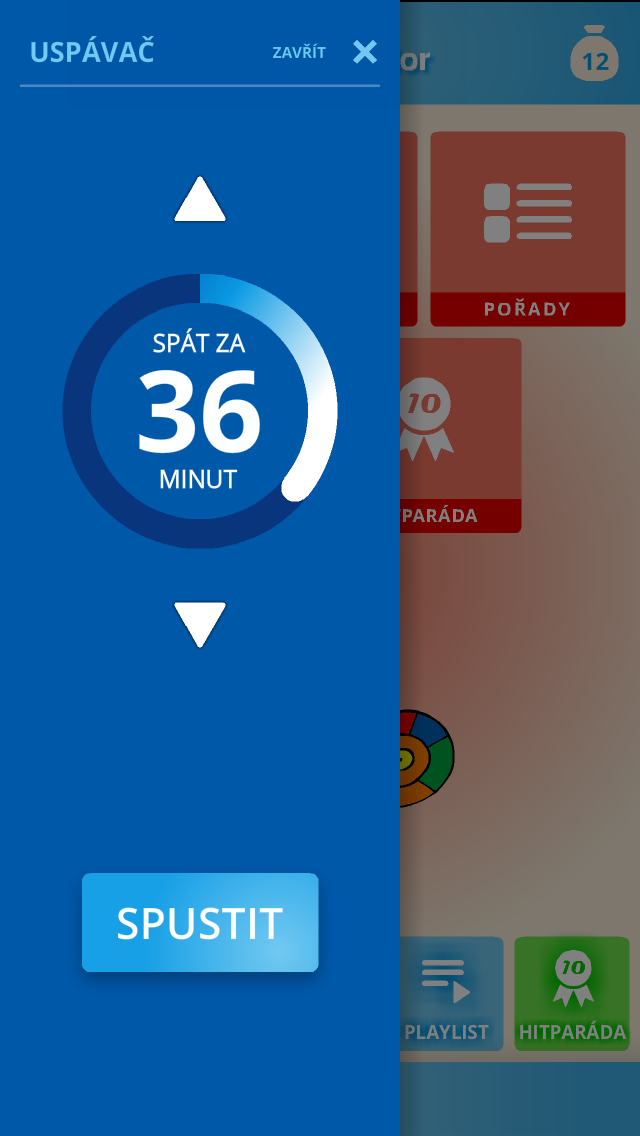Open the Pořady tile
640x1136 pixels.
tap(528, 229)
